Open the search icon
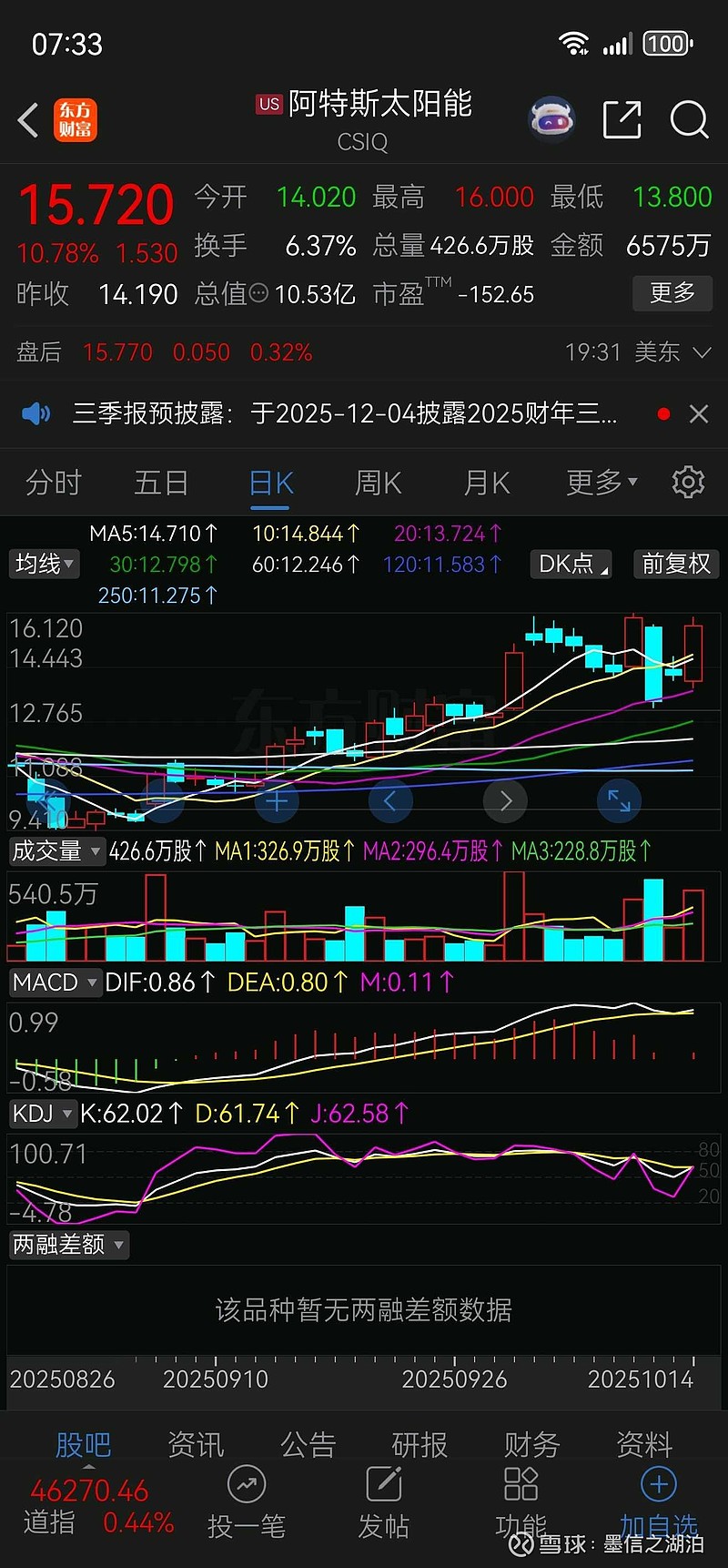 [689, 119]
